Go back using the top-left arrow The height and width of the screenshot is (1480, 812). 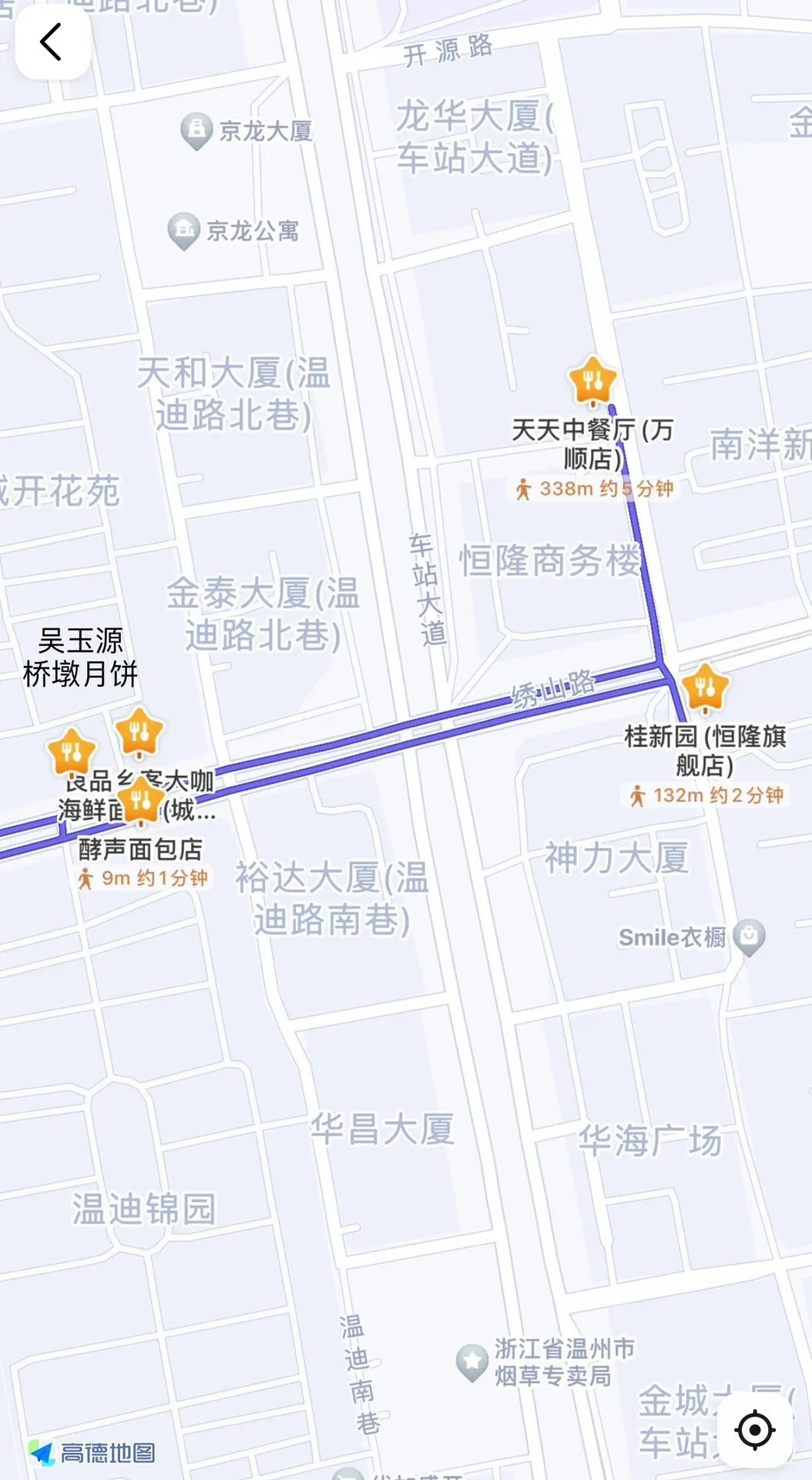coord(52,42)
